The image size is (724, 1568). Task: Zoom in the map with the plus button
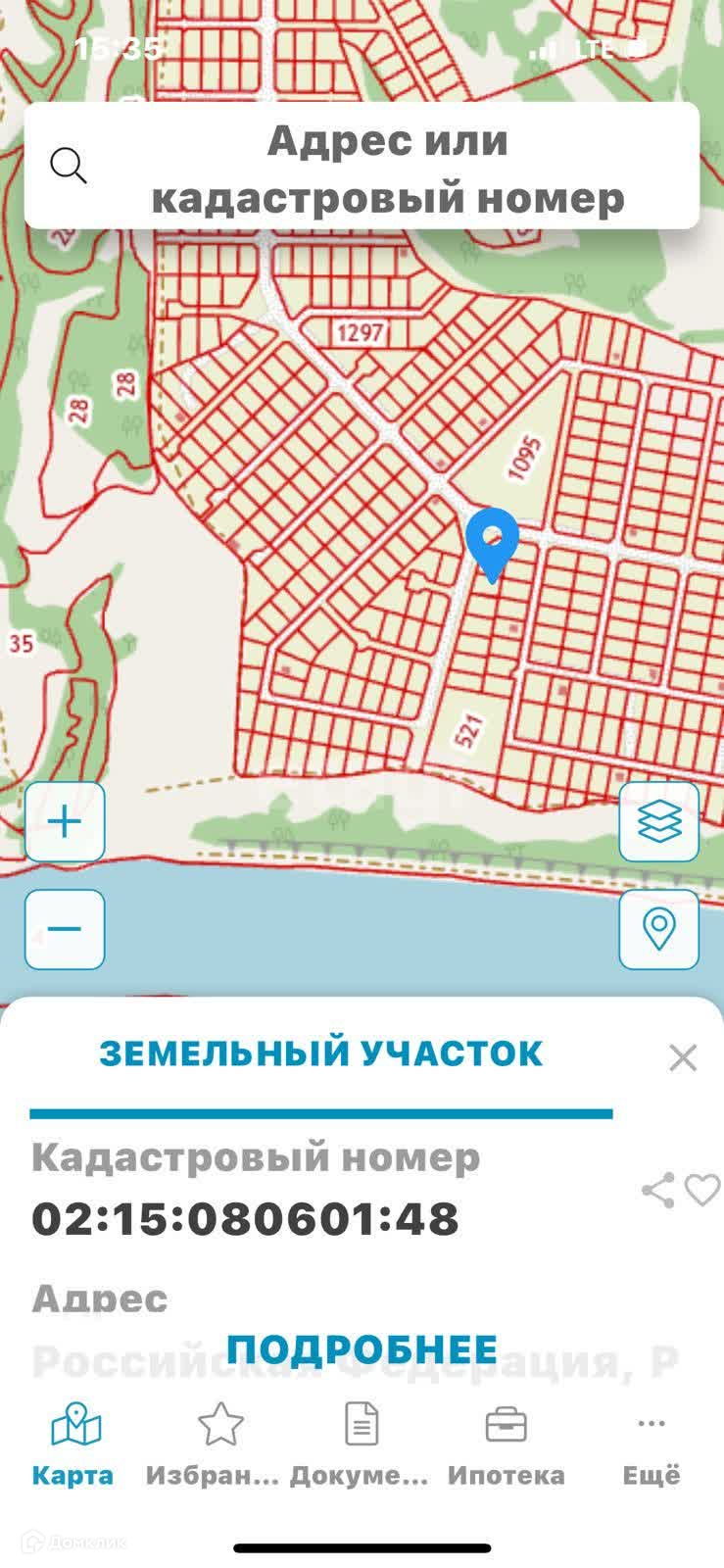[65, 821]
